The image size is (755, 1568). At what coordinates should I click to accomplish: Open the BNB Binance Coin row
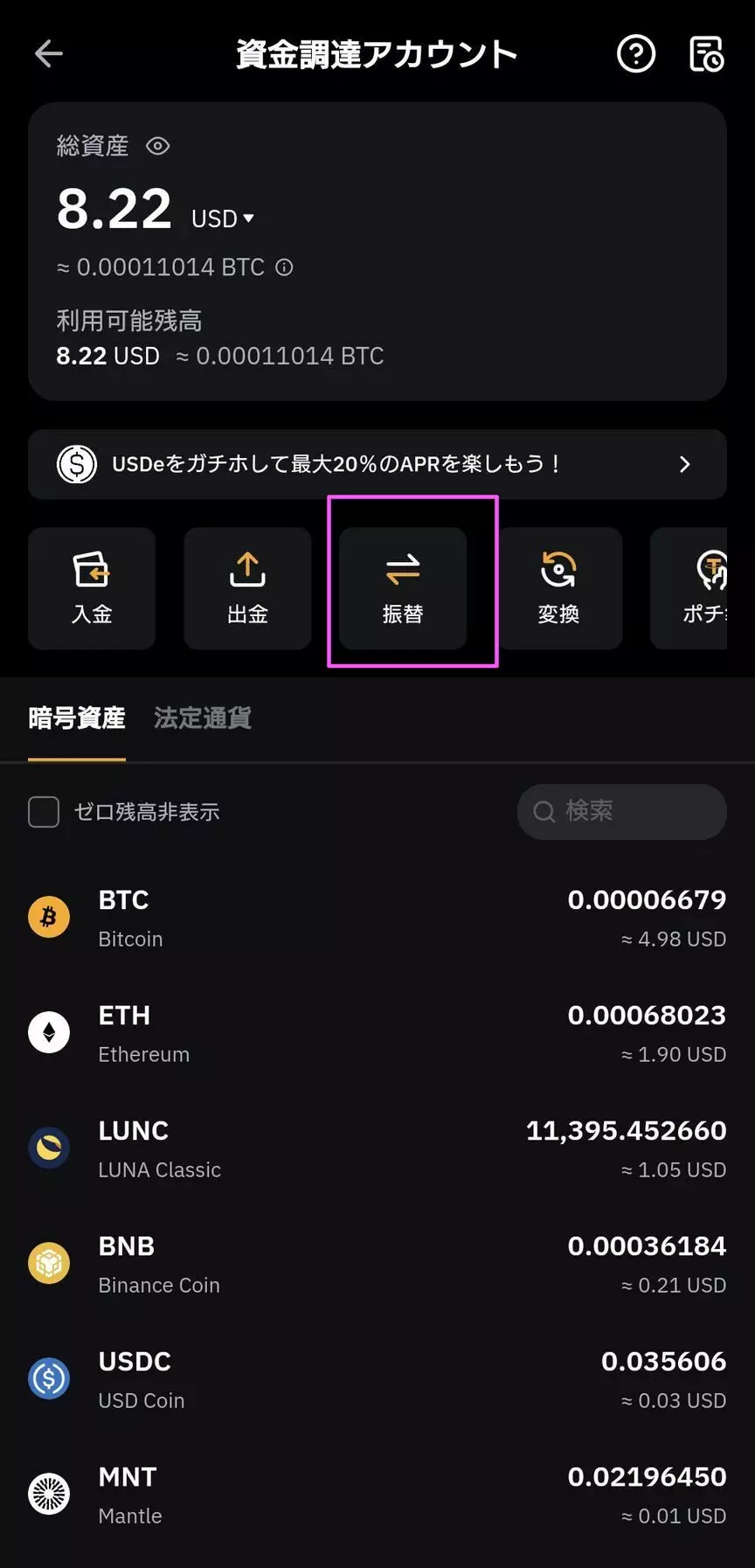pyautogui.click(x=377, y=1264)
